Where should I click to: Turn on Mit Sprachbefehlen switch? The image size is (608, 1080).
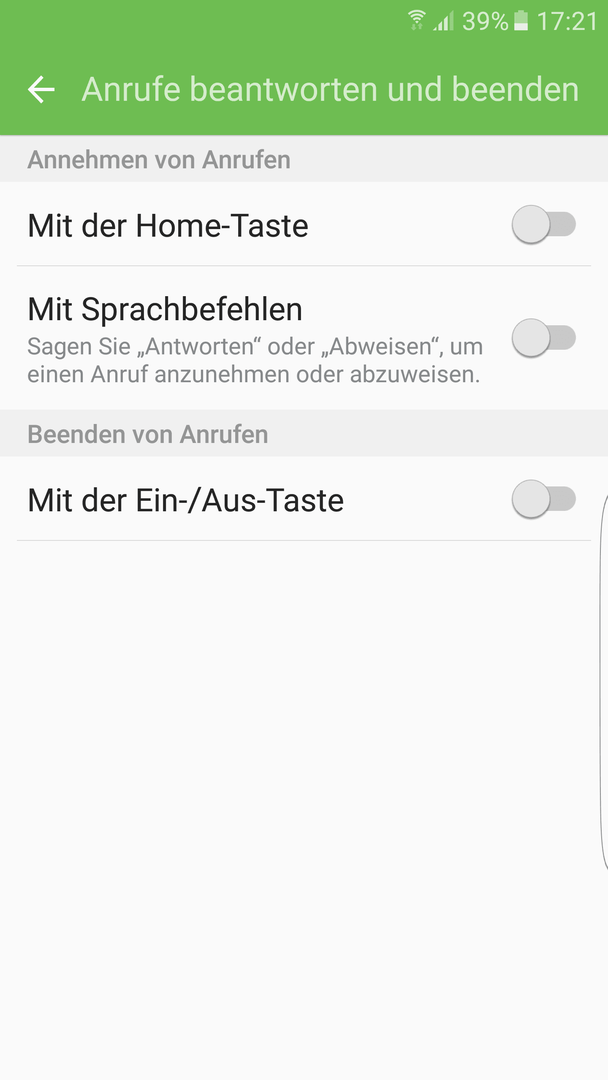pos(543,338)
